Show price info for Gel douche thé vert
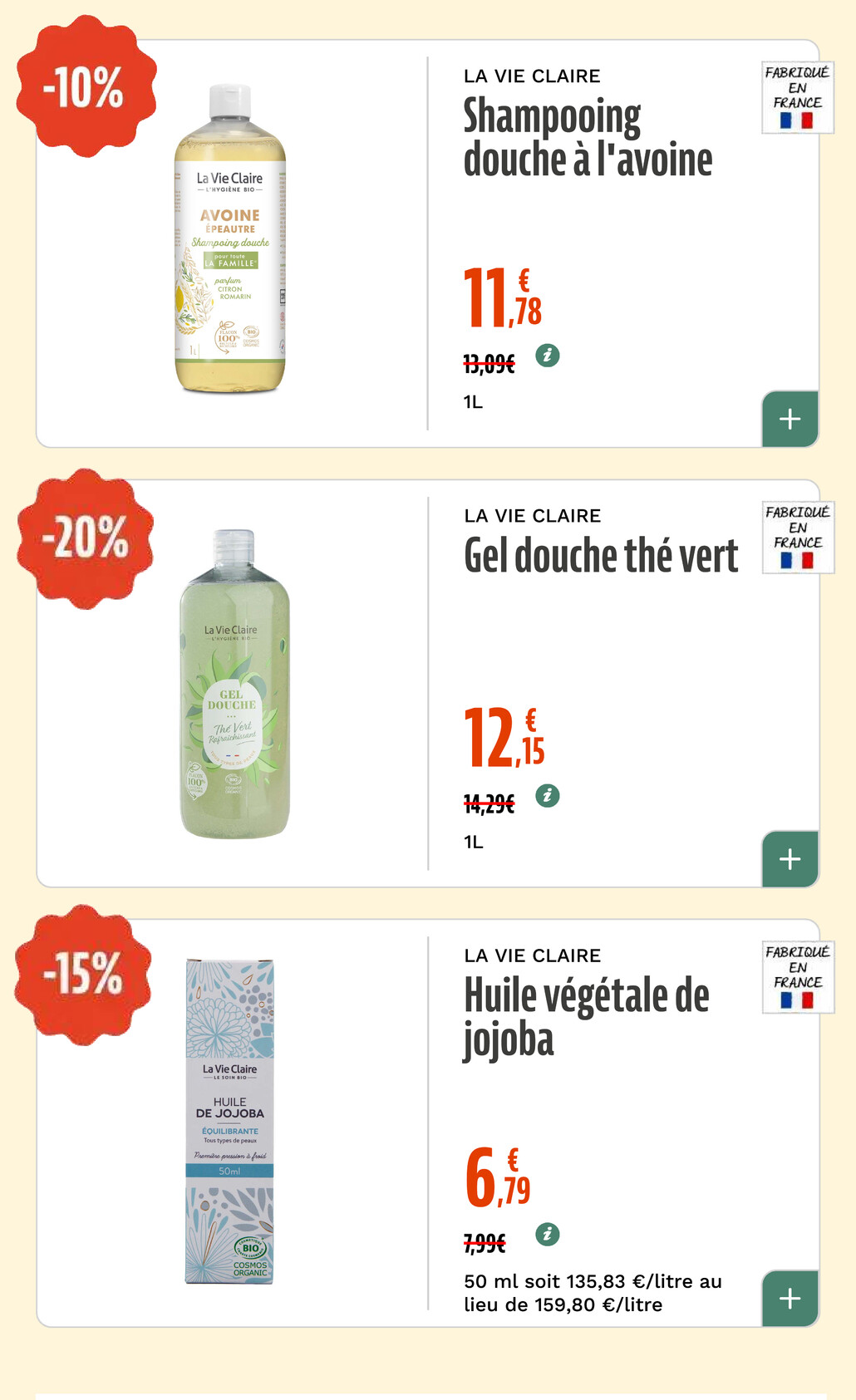This screenshot has width=856, height=1400. click(x=547, y=796)
